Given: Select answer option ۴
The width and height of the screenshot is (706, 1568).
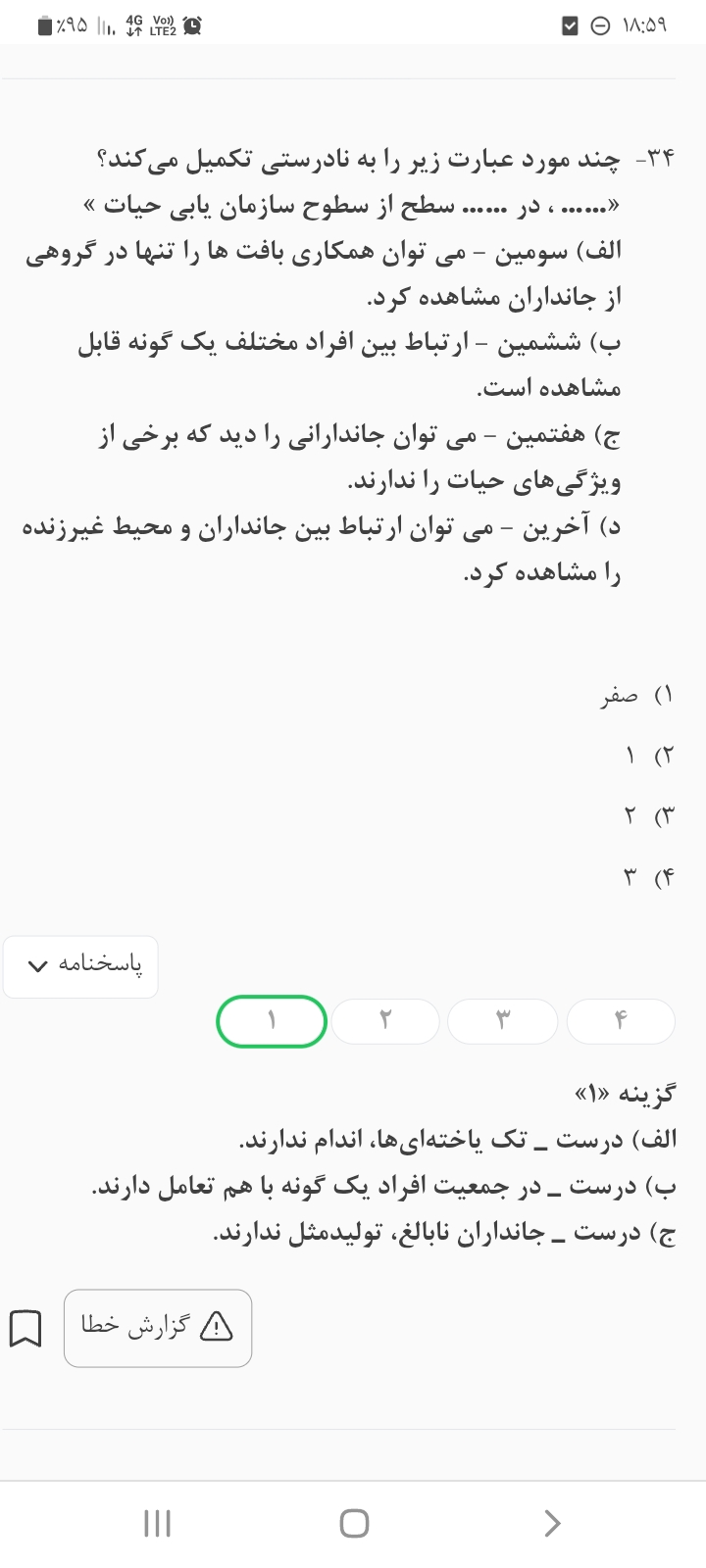Looking at the screenshot, I should (x=620, y=1021).
